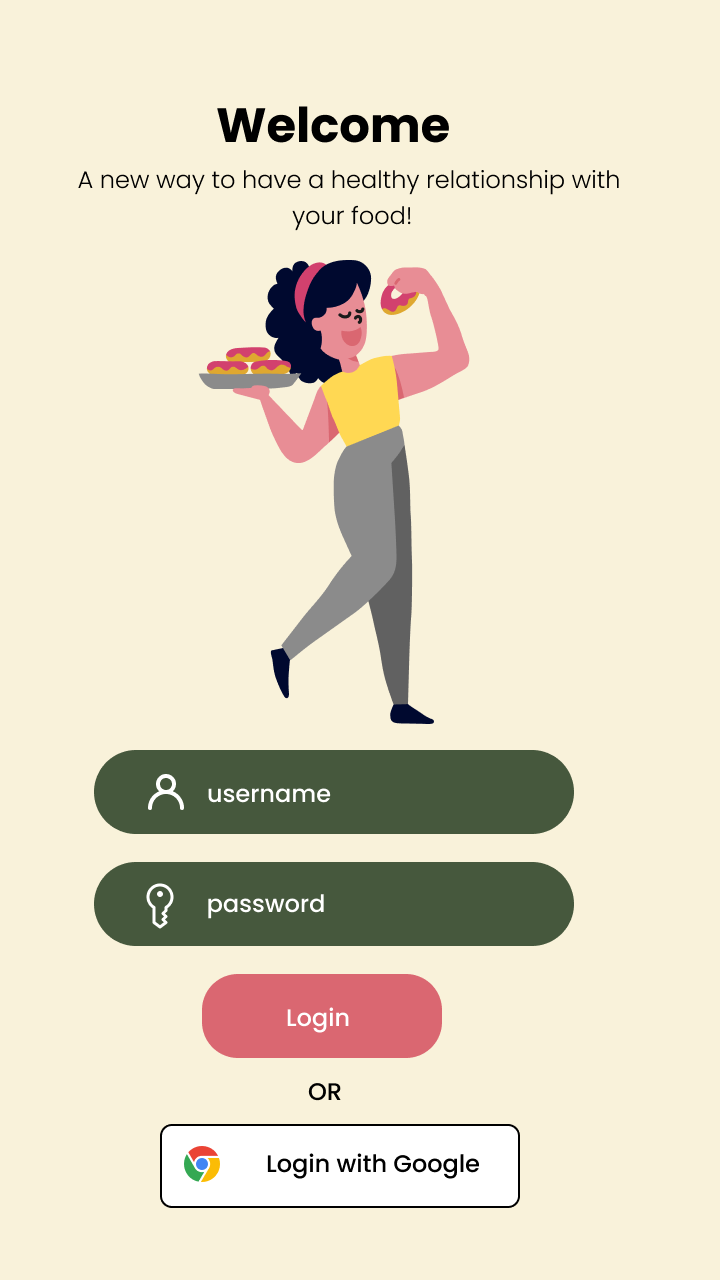Tap the pink Login button
Viewport: 720px width, 1280px height.
[321, 1016]
